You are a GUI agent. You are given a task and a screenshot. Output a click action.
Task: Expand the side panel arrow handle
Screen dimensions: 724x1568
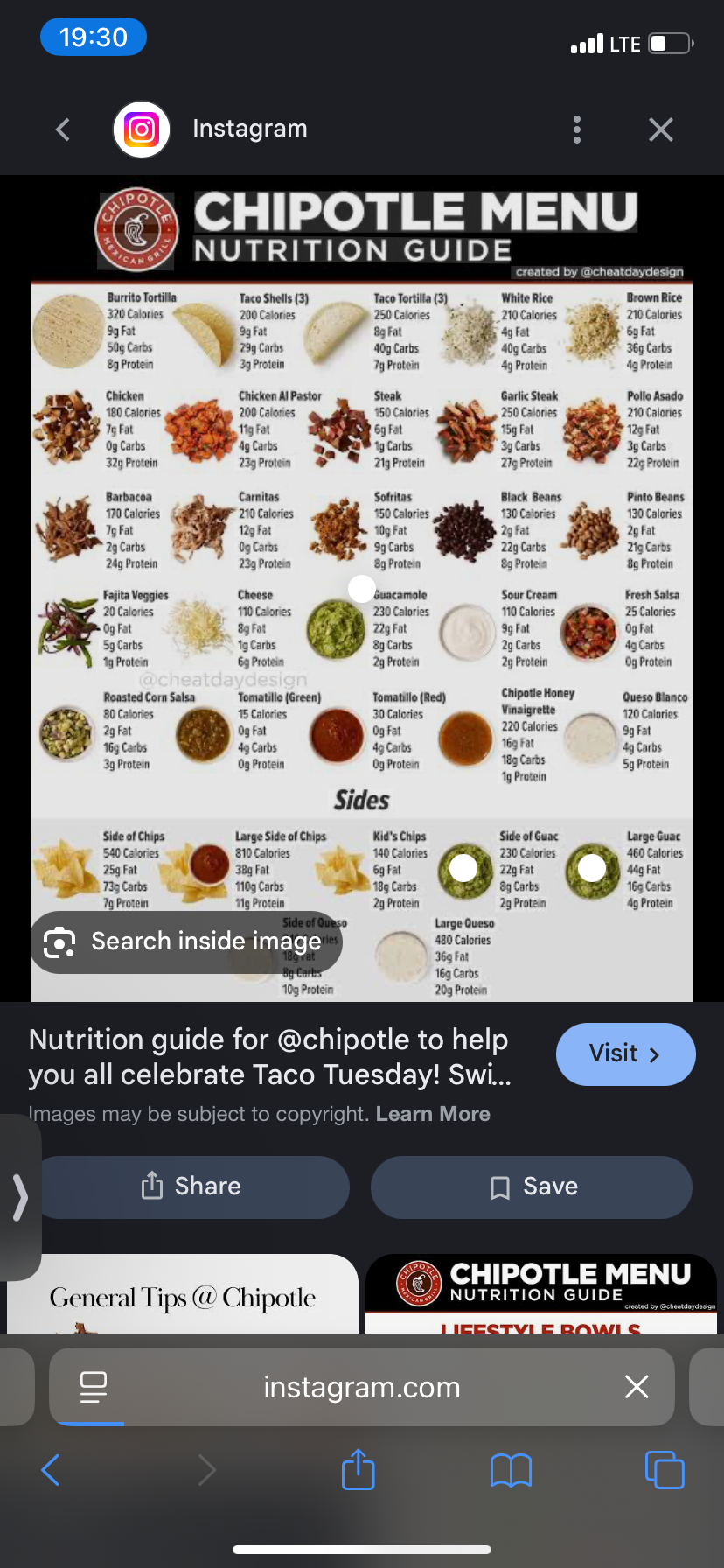point(19,1197)
